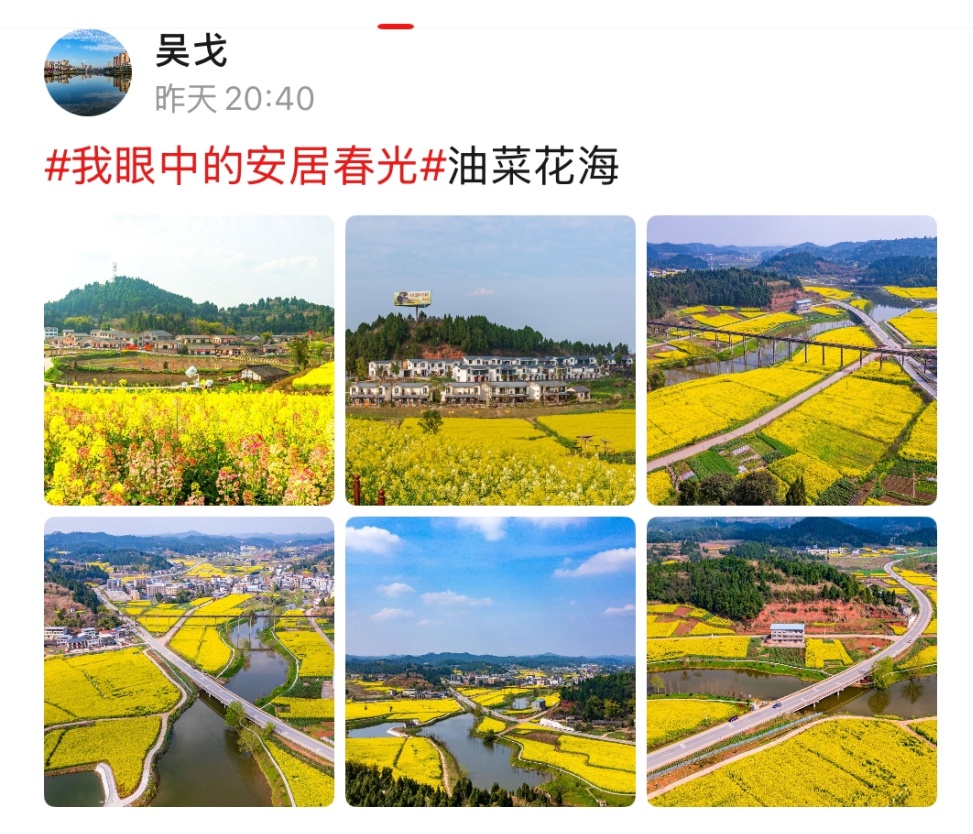Open the photo with pink flowers in foreground
Screen dimensions: 973x834
click(x=189, y=360)
